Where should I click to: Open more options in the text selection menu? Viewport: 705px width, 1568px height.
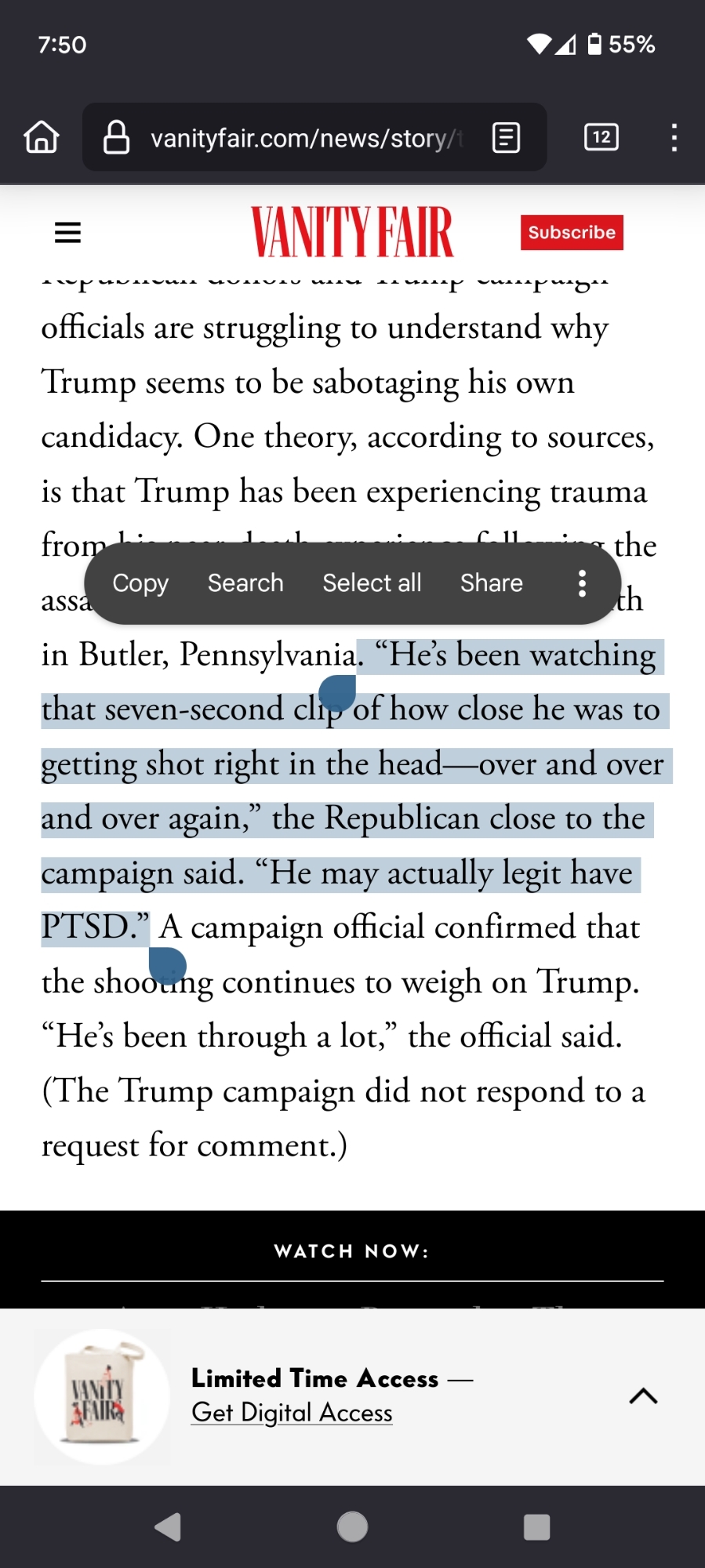click(x=582, y=583)
